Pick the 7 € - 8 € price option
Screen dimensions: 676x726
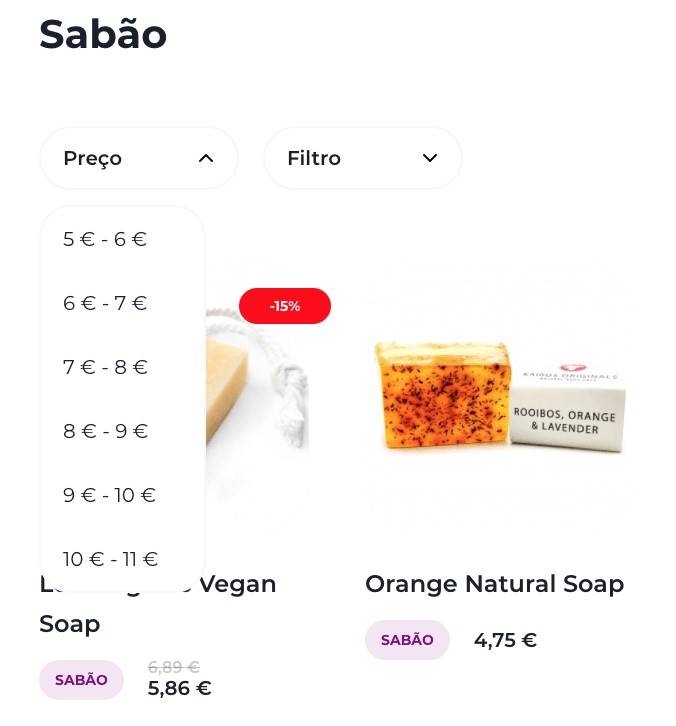coord(105,367)
